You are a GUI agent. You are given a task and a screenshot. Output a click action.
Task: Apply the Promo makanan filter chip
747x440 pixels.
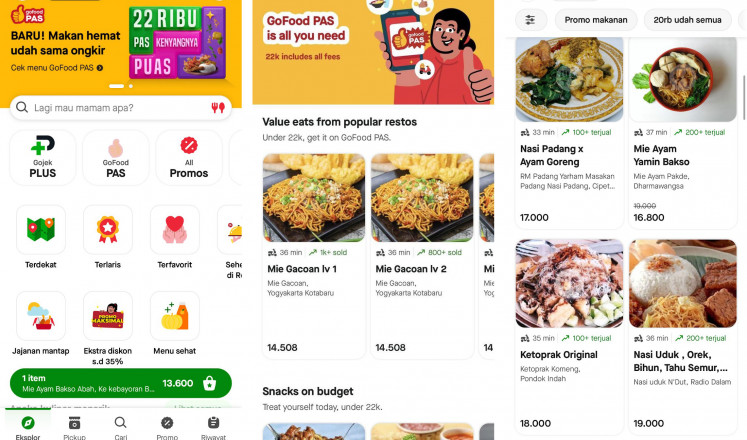[596, 19]
